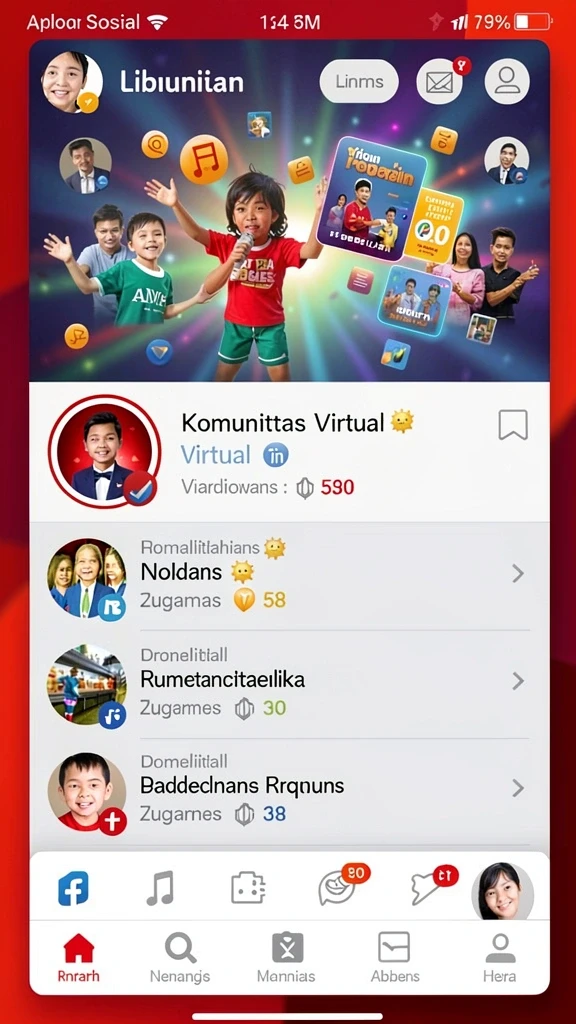Screen dimensions: 576x1024
Task: Open the Rumetancitaeilika row
Action: click(289, 683)
